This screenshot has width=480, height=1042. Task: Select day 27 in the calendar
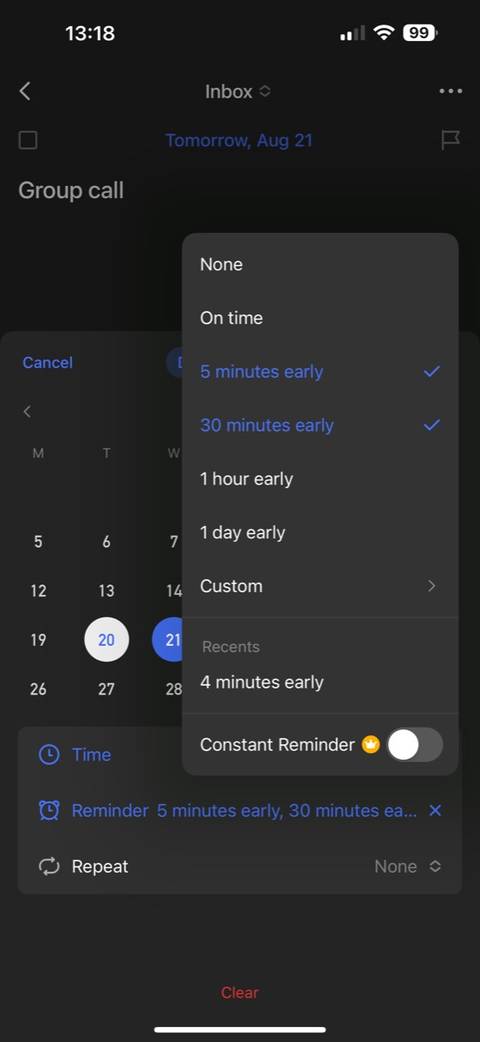coord(106,689)
